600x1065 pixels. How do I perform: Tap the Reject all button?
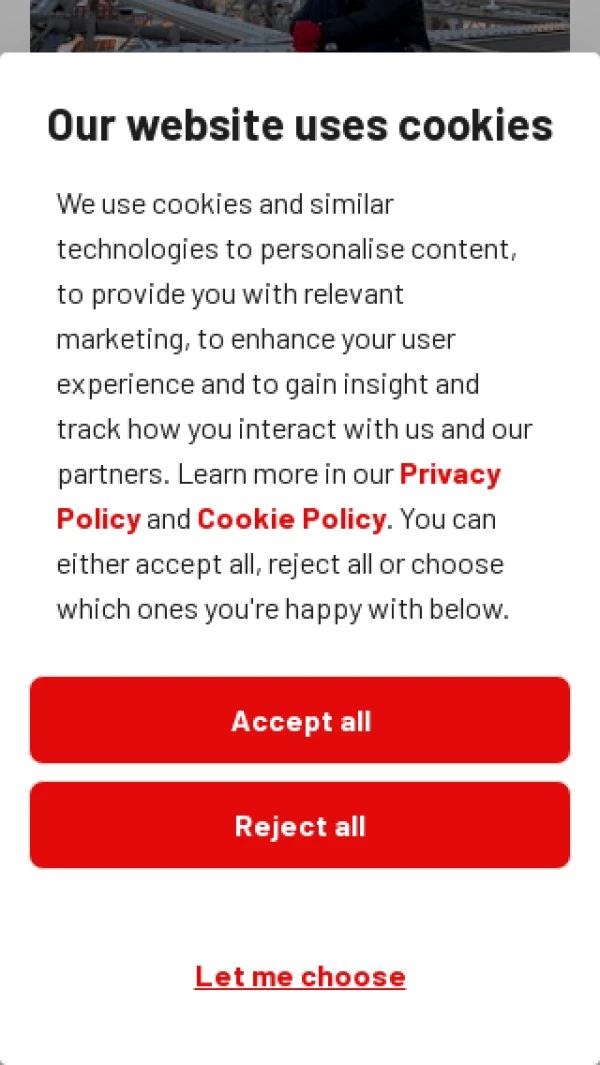(x=300, y=825)
